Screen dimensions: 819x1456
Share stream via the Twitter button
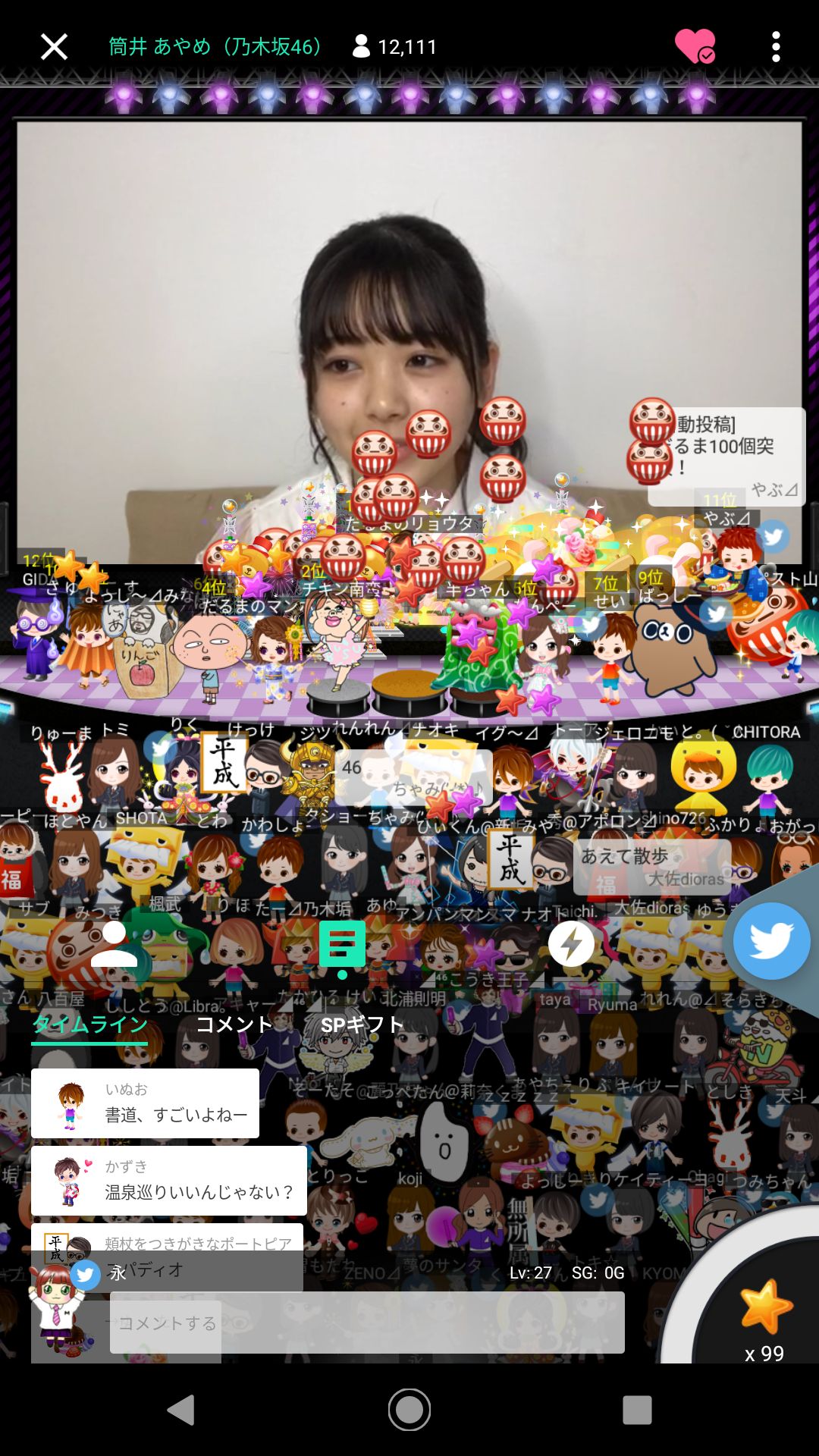[771, 941]
